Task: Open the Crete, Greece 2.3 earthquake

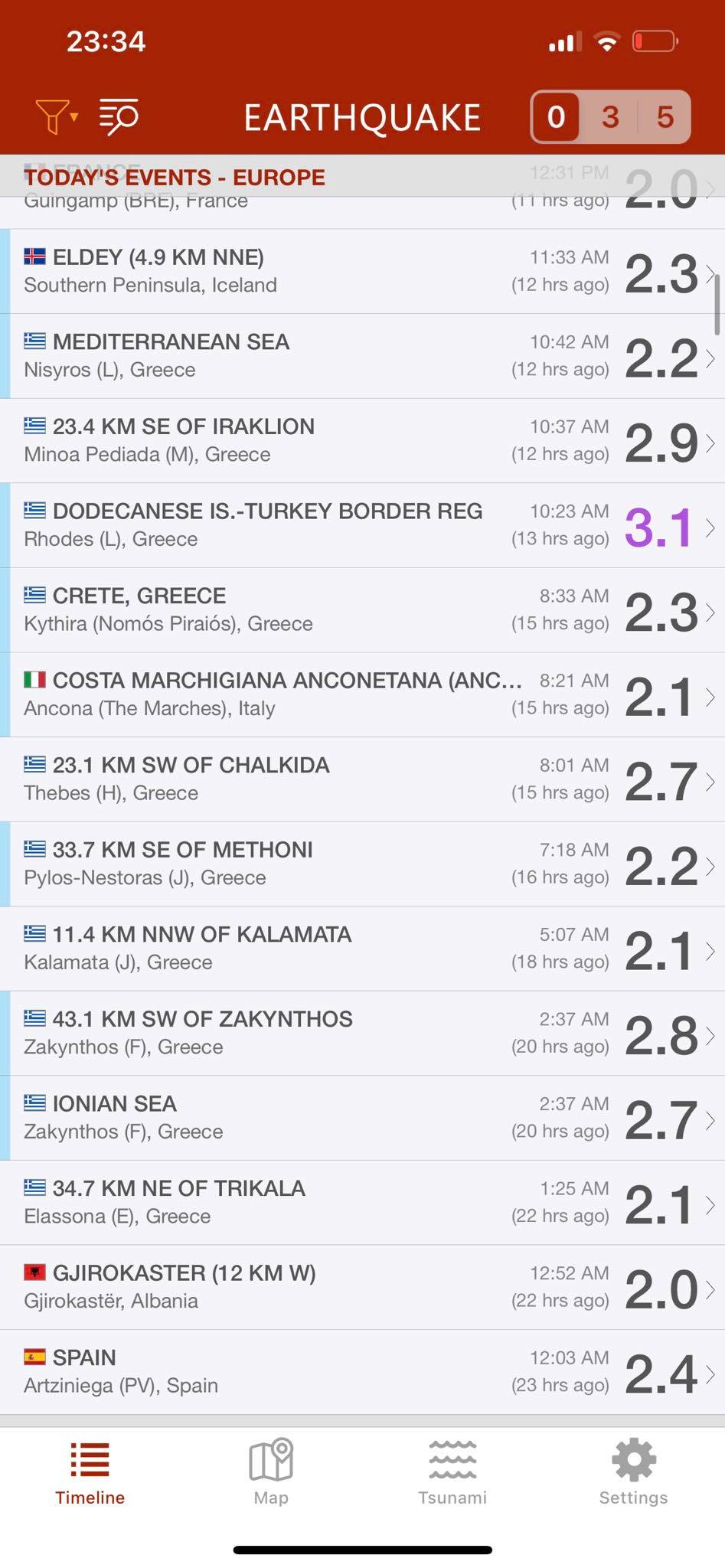Action: coord(362,610)
